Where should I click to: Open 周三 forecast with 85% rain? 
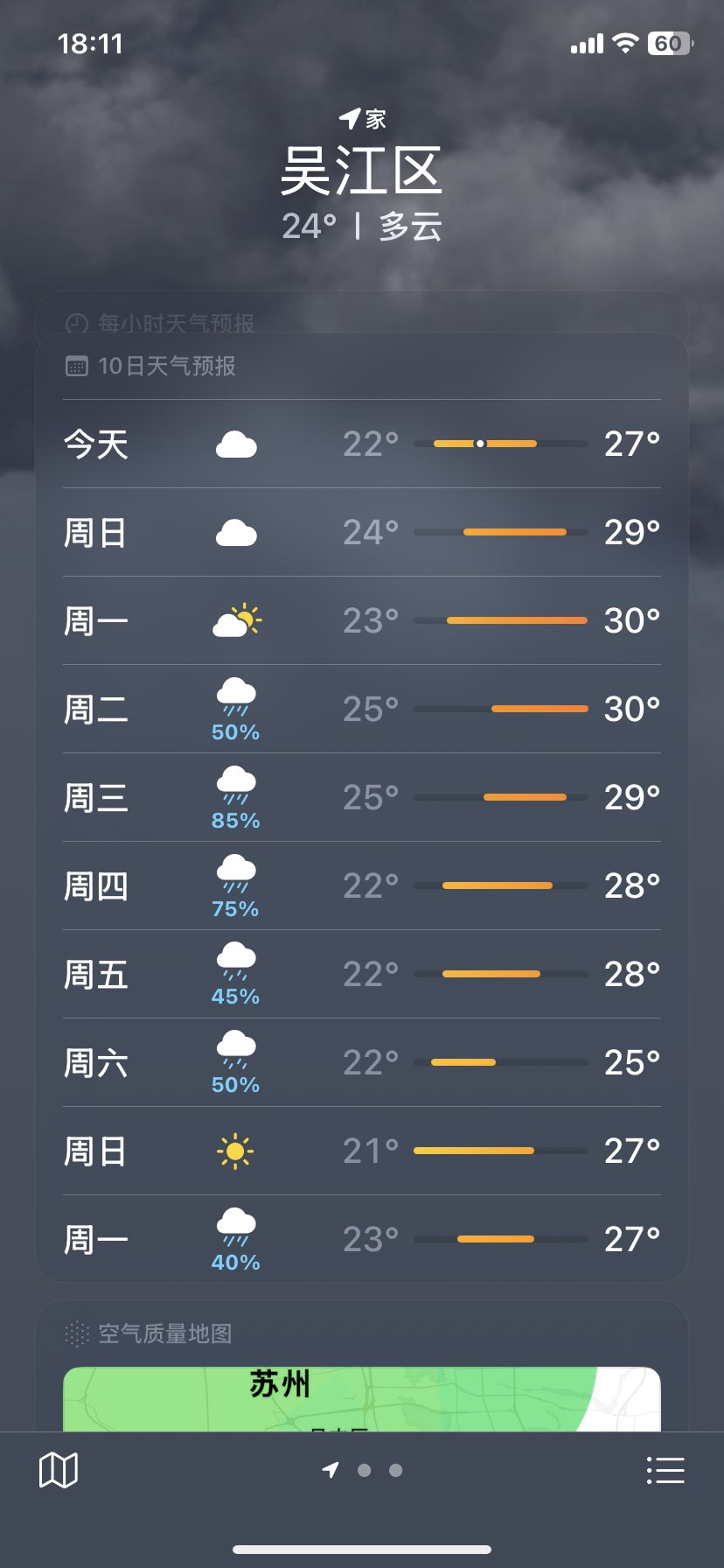point(362,797)
